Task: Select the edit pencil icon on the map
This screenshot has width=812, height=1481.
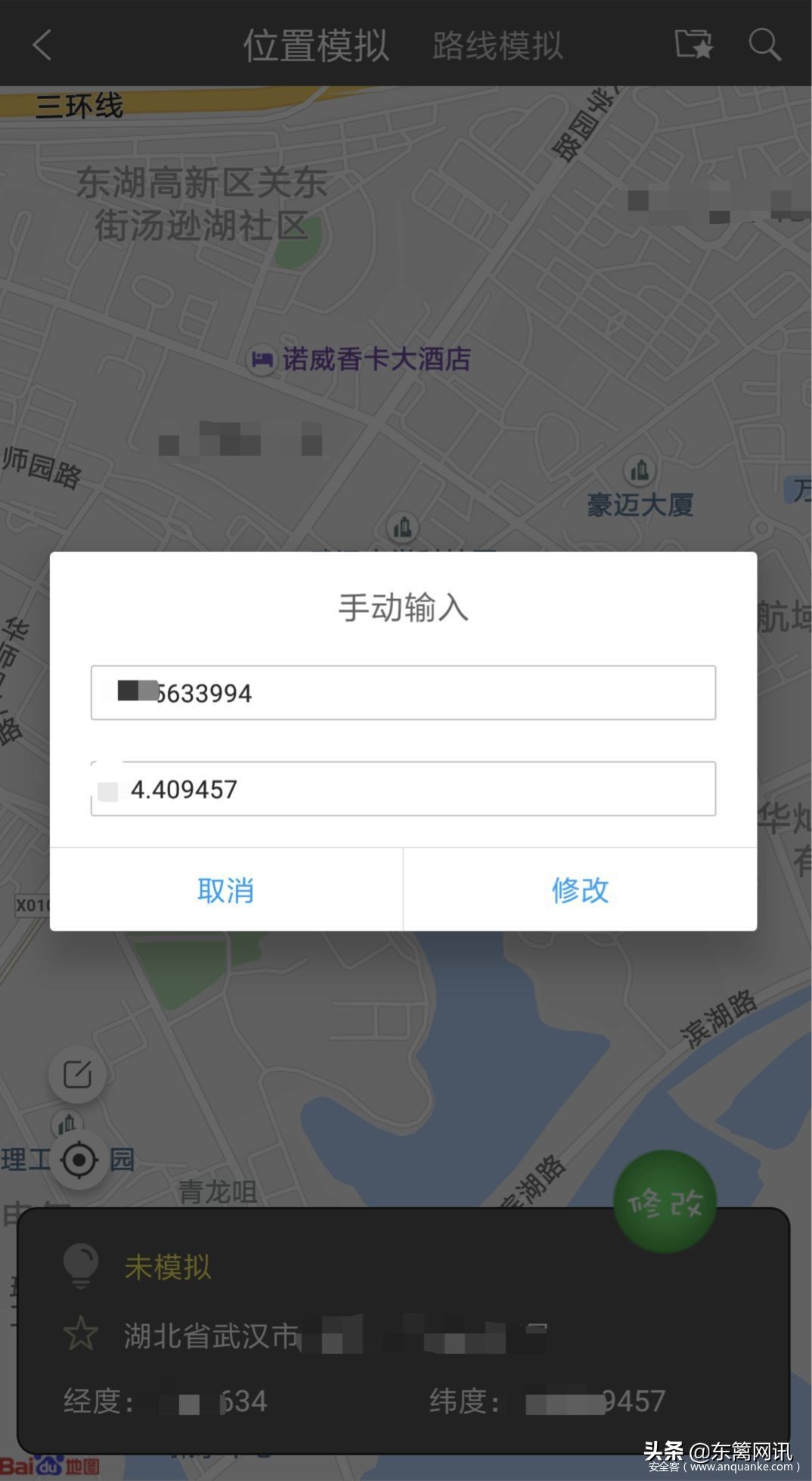Action: [x=78, y=1074]
